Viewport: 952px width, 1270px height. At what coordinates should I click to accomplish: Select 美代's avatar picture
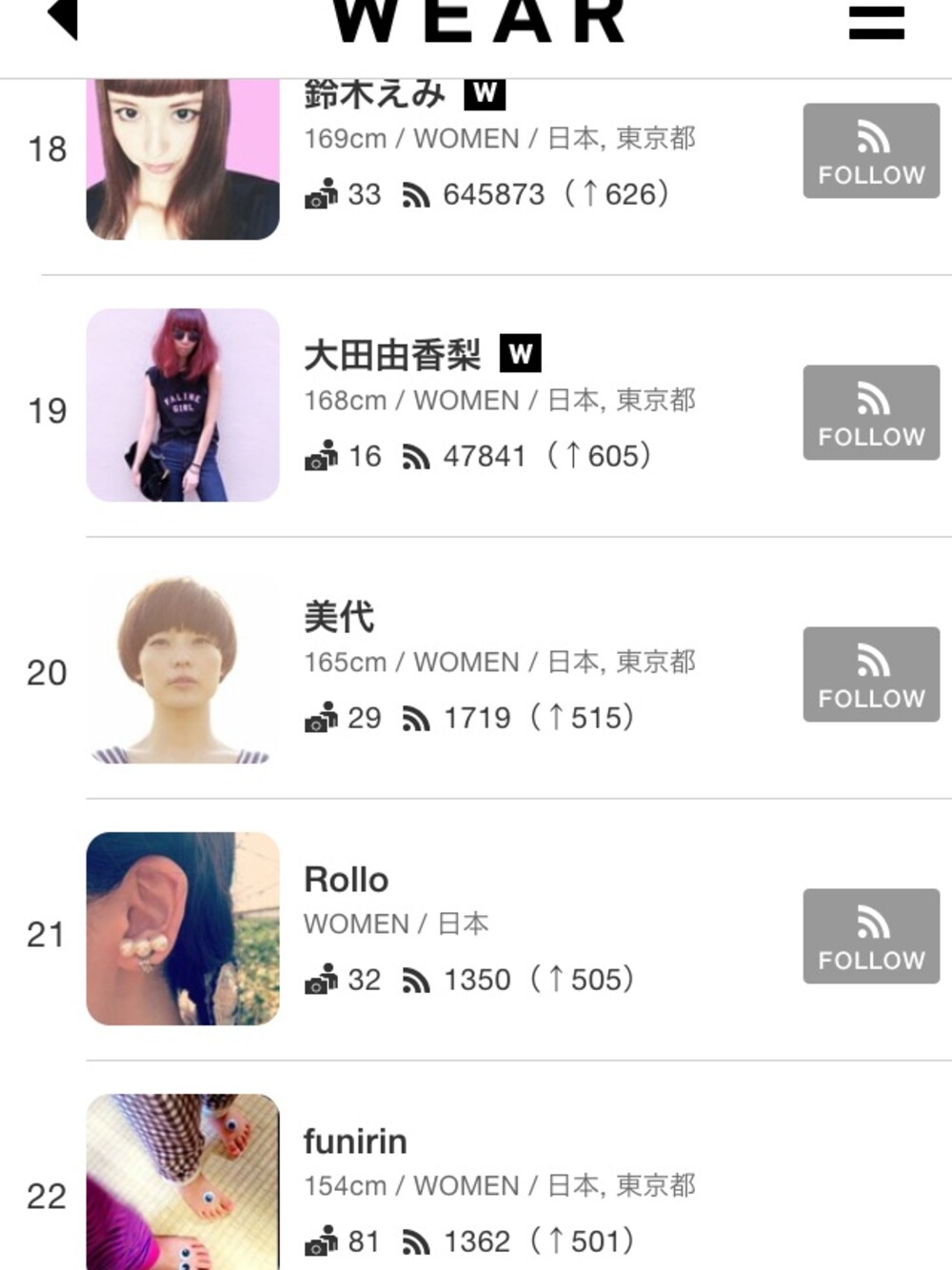pos(183,667)
